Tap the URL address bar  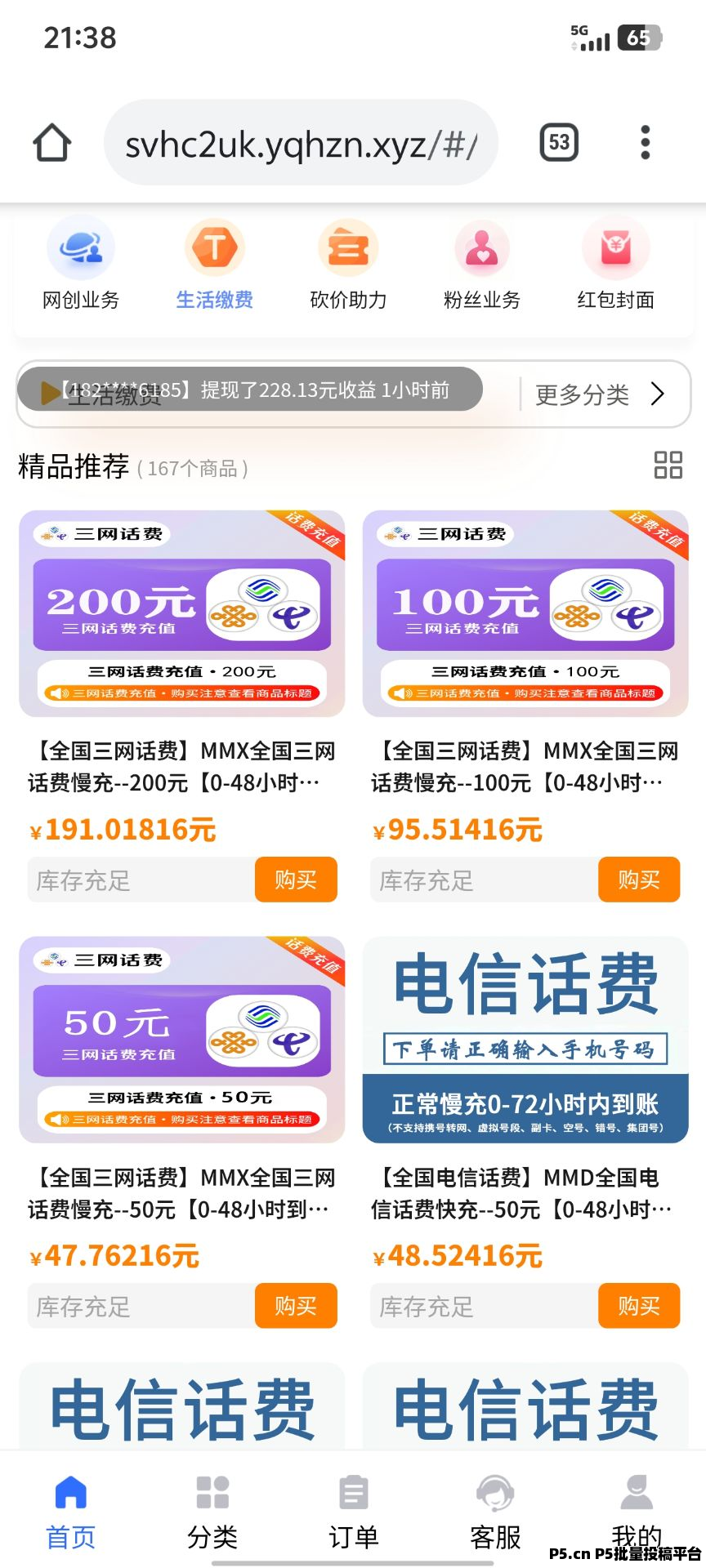(x=301, y=144)
